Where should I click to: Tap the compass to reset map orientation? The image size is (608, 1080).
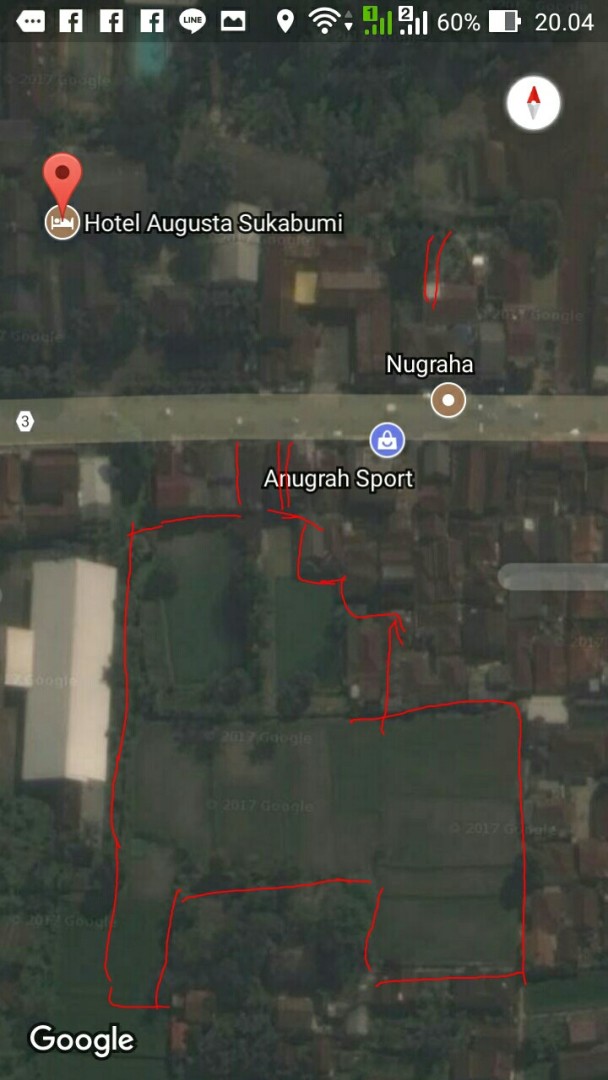pos(533,103)
